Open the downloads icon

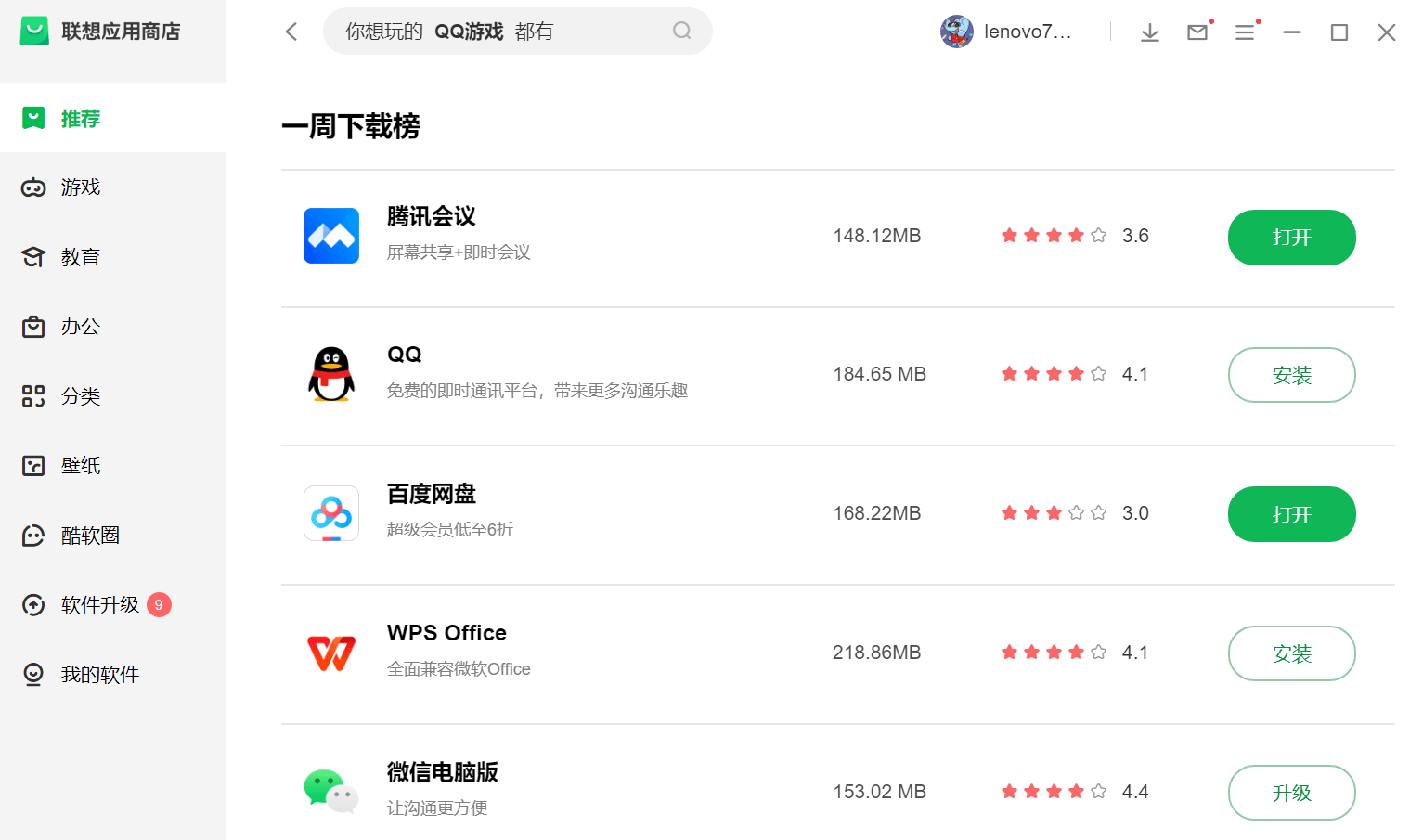1149,32
